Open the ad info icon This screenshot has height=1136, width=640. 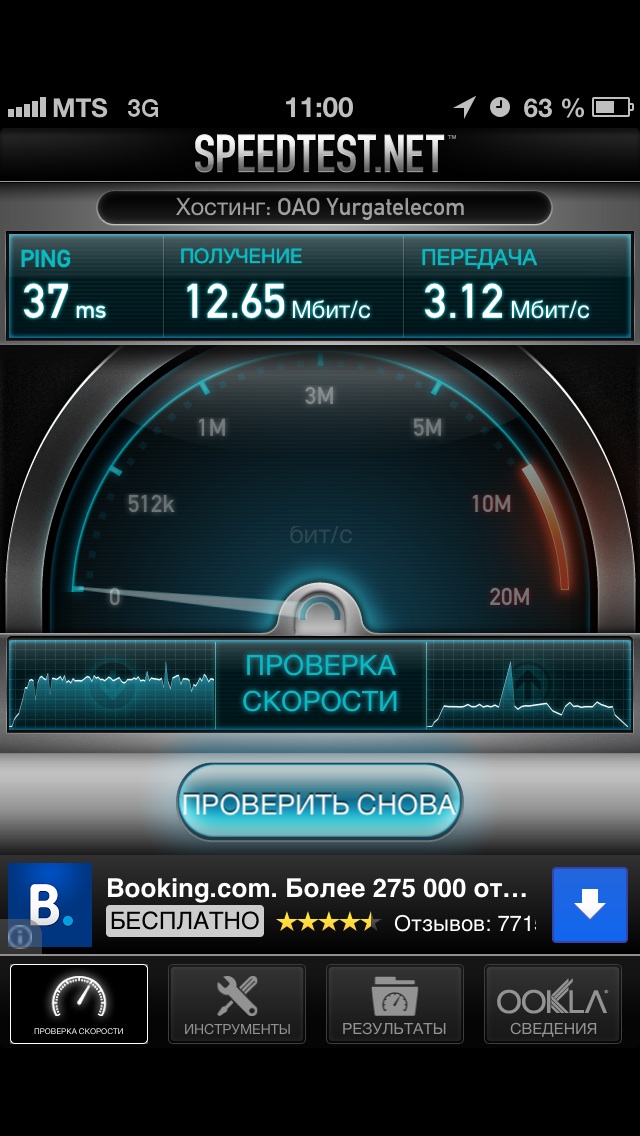tap(21, 936)
